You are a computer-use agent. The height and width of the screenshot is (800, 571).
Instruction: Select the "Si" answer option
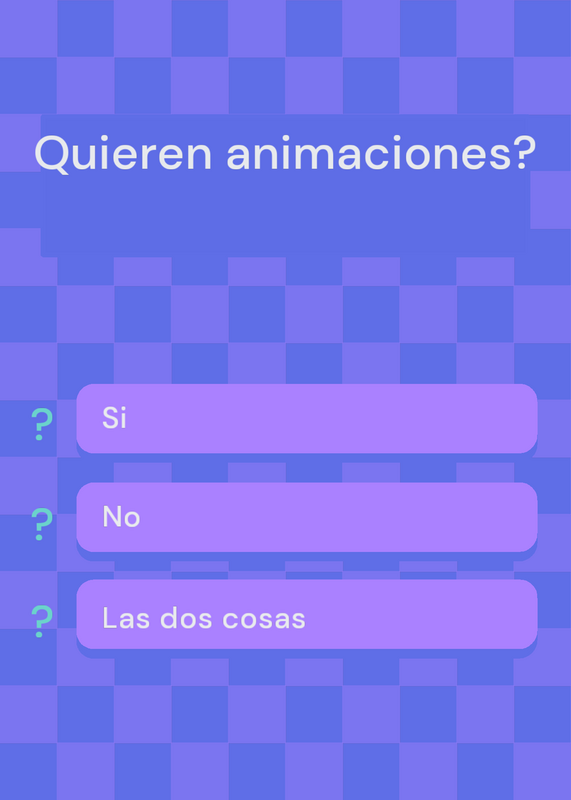(307, 418)
